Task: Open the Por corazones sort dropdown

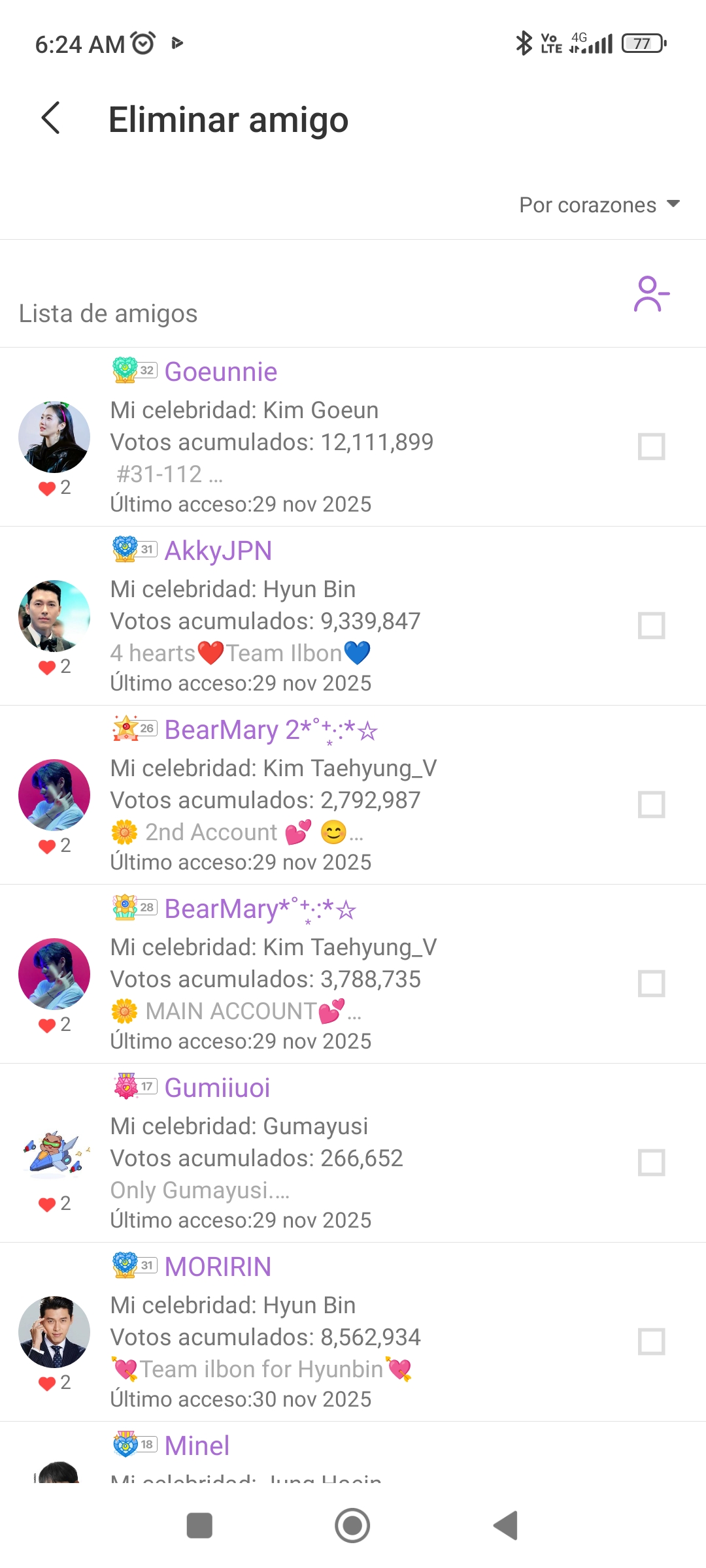Action: tap(599, 205)
